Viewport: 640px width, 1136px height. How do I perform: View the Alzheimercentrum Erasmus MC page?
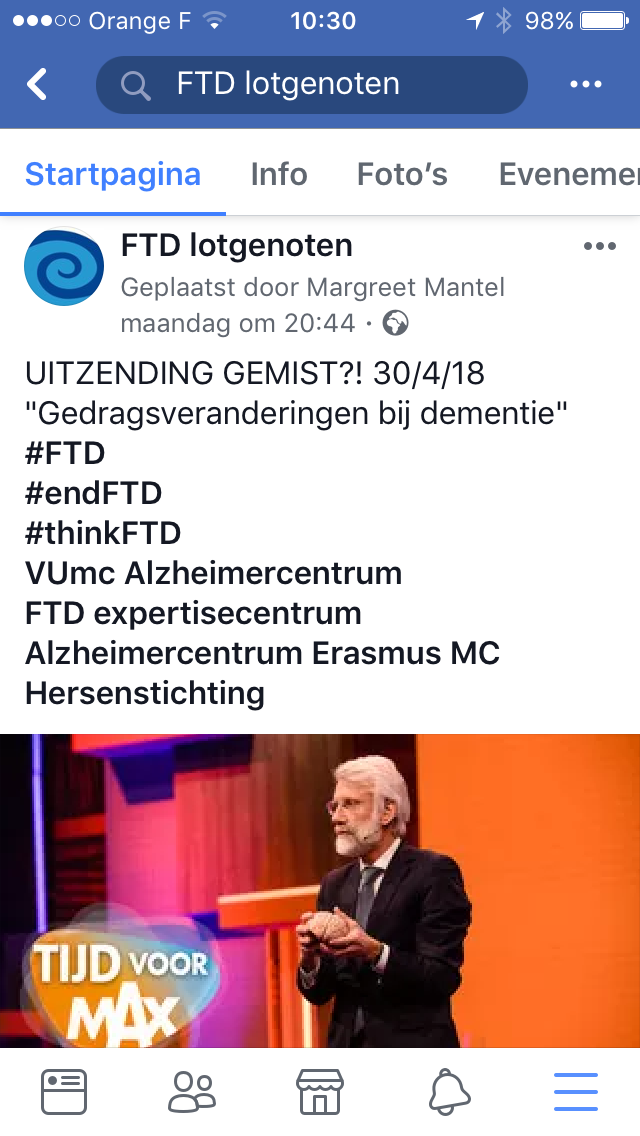[x=262, y=653]
